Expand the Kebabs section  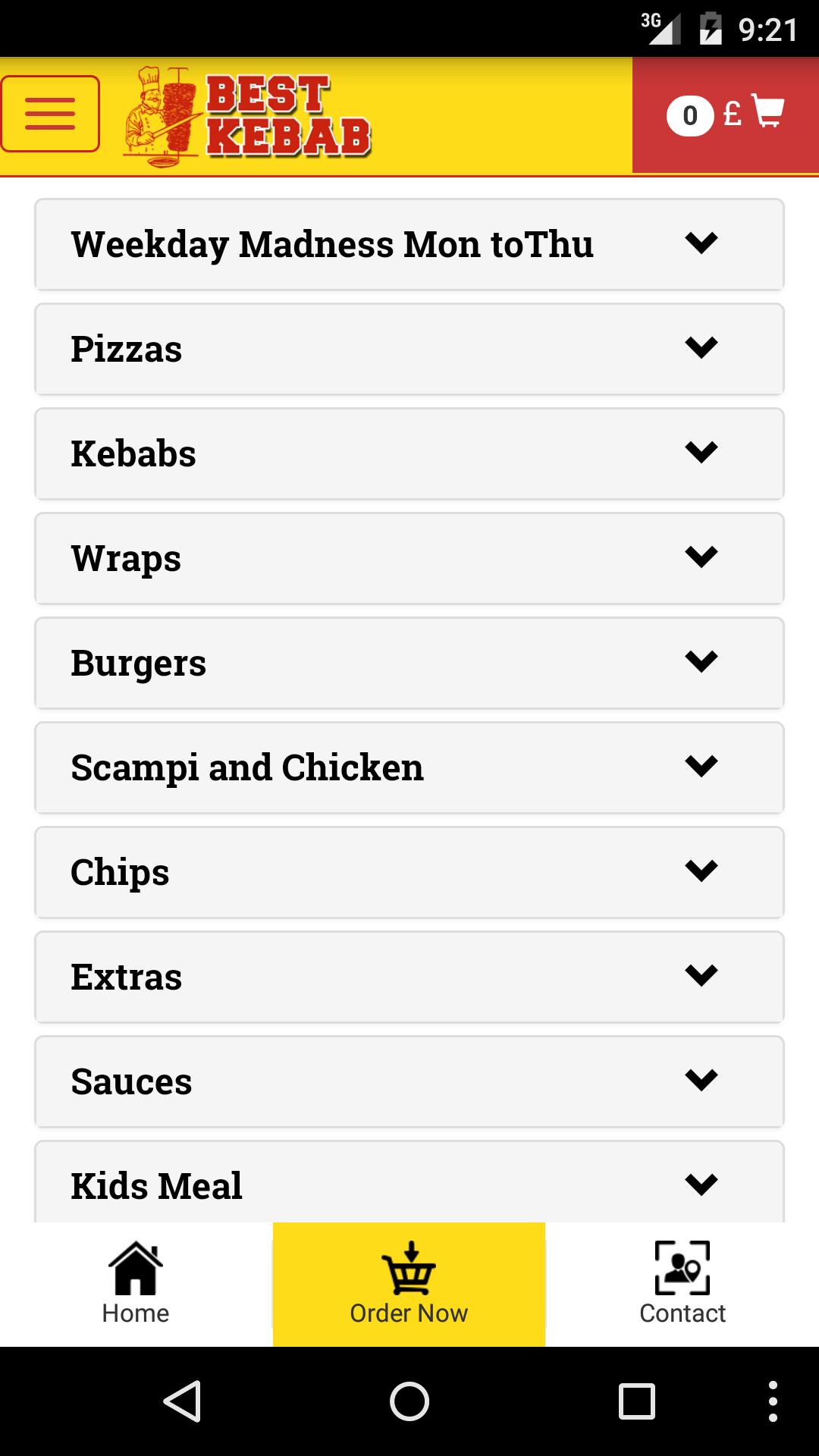click(x=409, y=453)
